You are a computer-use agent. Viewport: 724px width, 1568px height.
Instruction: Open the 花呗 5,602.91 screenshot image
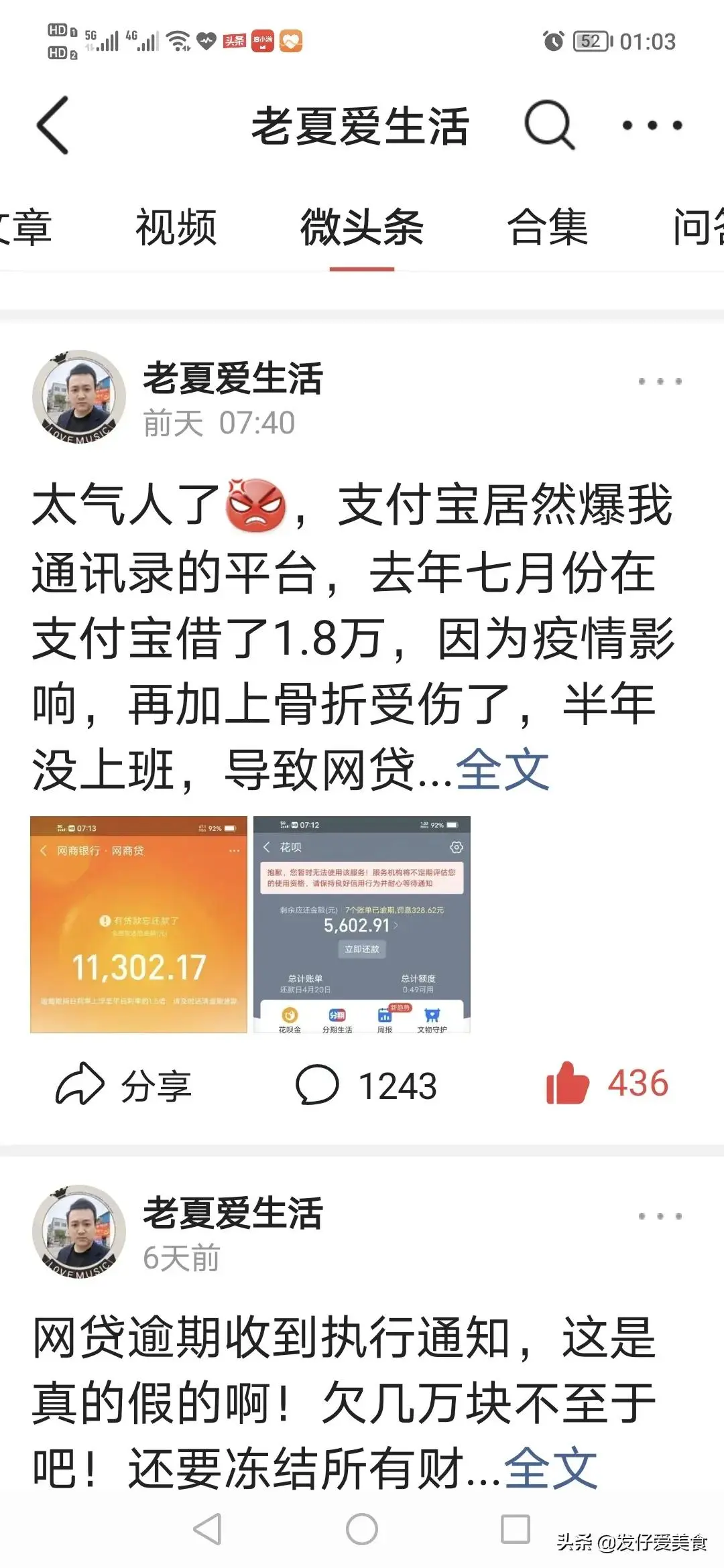pos(362,925)
